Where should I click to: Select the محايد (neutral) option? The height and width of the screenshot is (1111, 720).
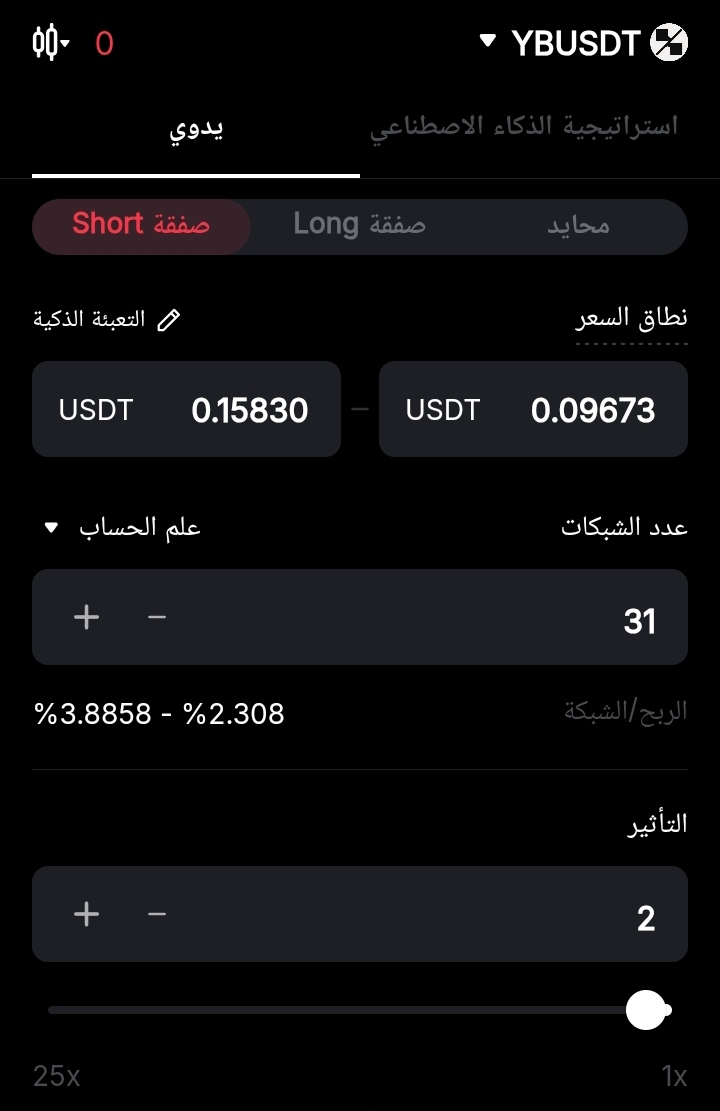coord(578,225)
